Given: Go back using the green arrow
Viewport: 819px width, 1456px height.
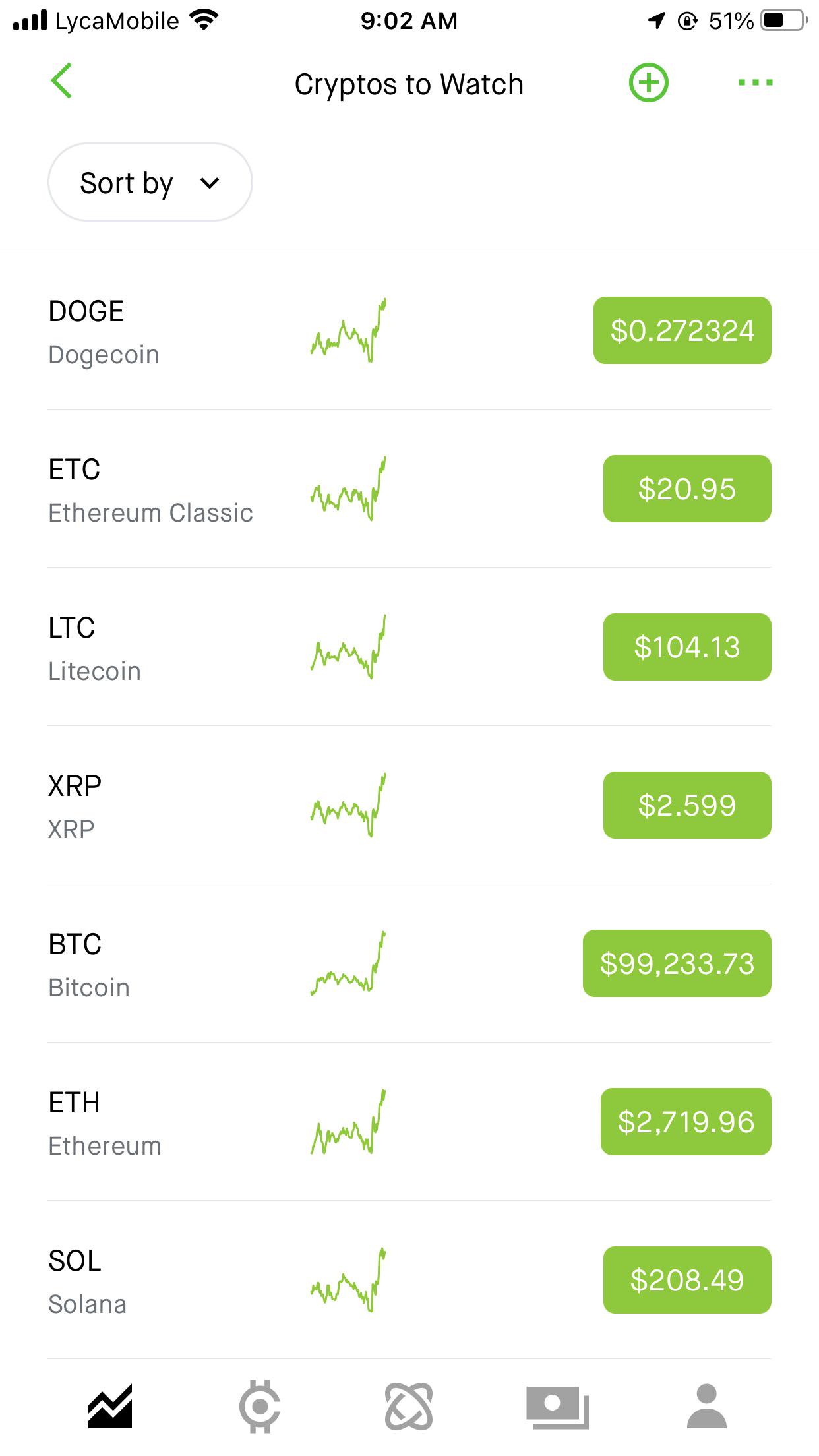Looking at the screenshot, I should [62, 82].
